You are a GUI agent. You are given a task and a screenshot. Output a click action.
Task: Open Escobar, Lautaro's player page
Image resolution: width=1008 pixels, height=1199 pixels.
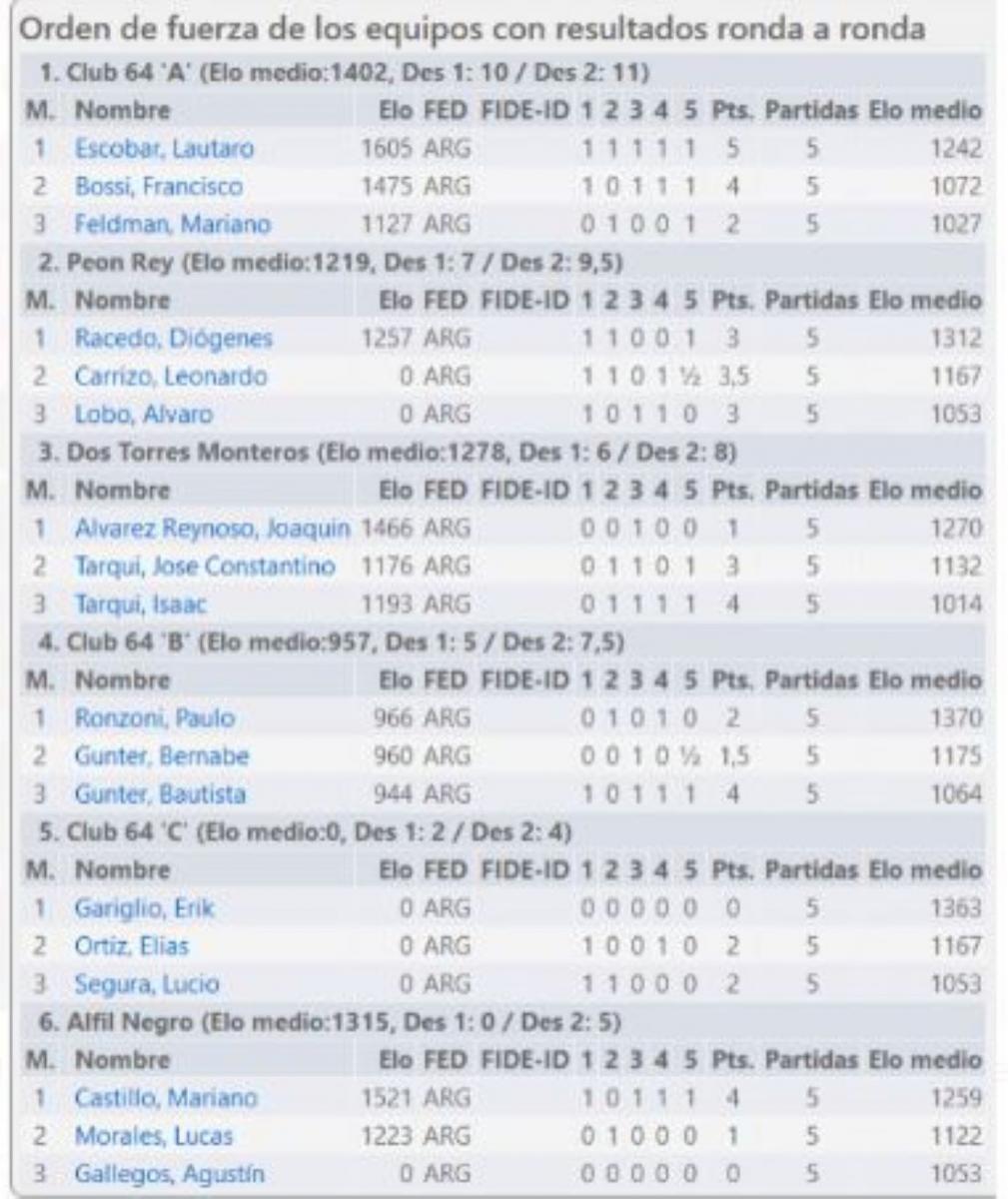(164, 149)
